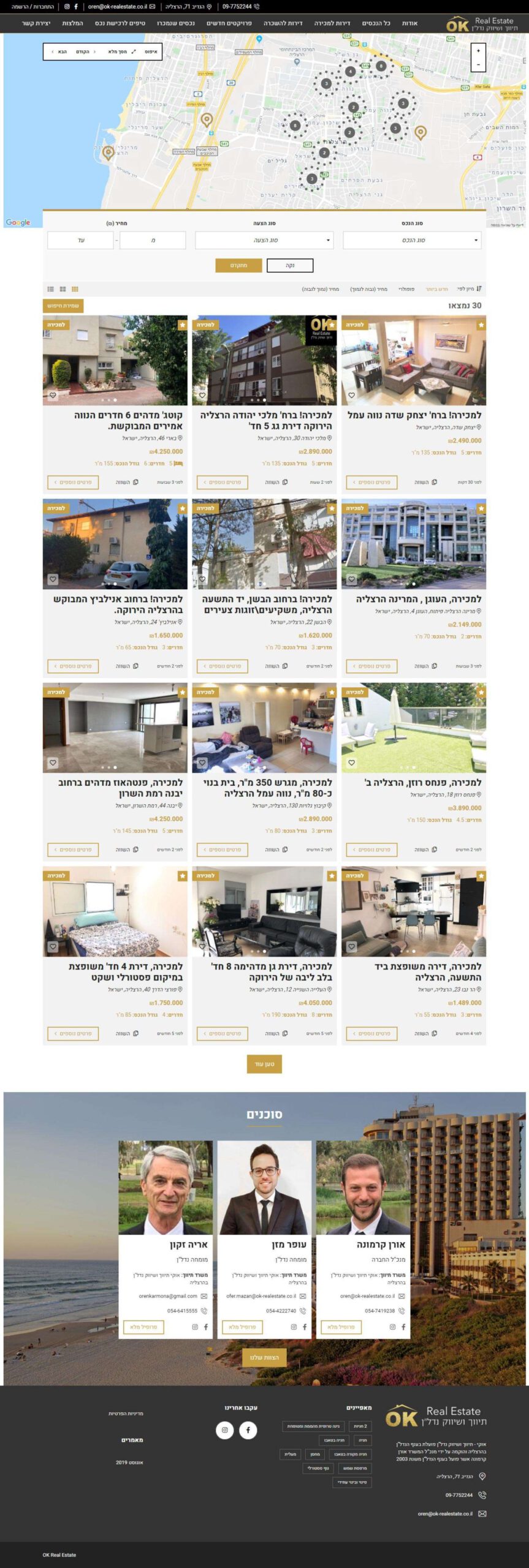Go to the יצירת קשר contact page

tap(36, 23)
